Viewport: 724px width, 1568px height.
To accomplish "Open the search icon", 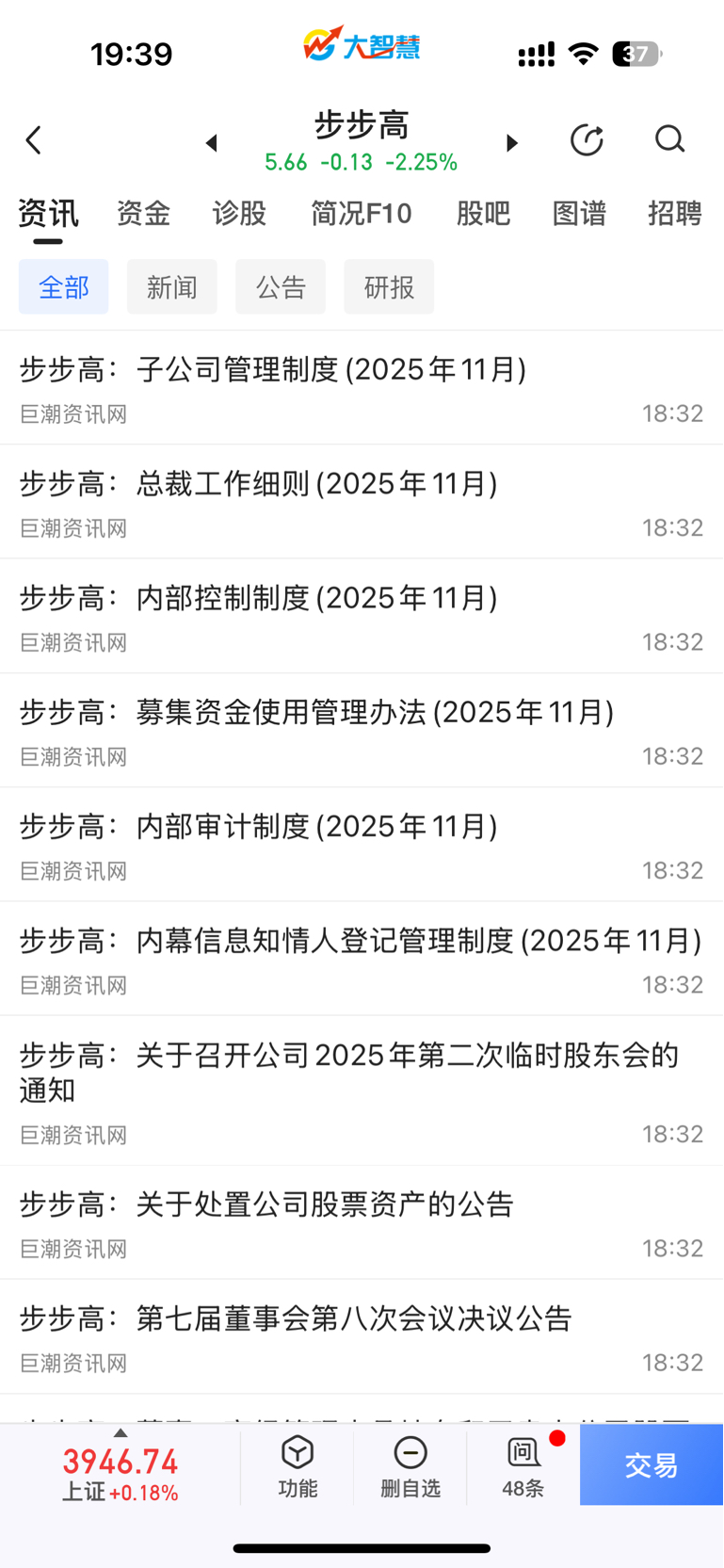I will click(669, 139).
